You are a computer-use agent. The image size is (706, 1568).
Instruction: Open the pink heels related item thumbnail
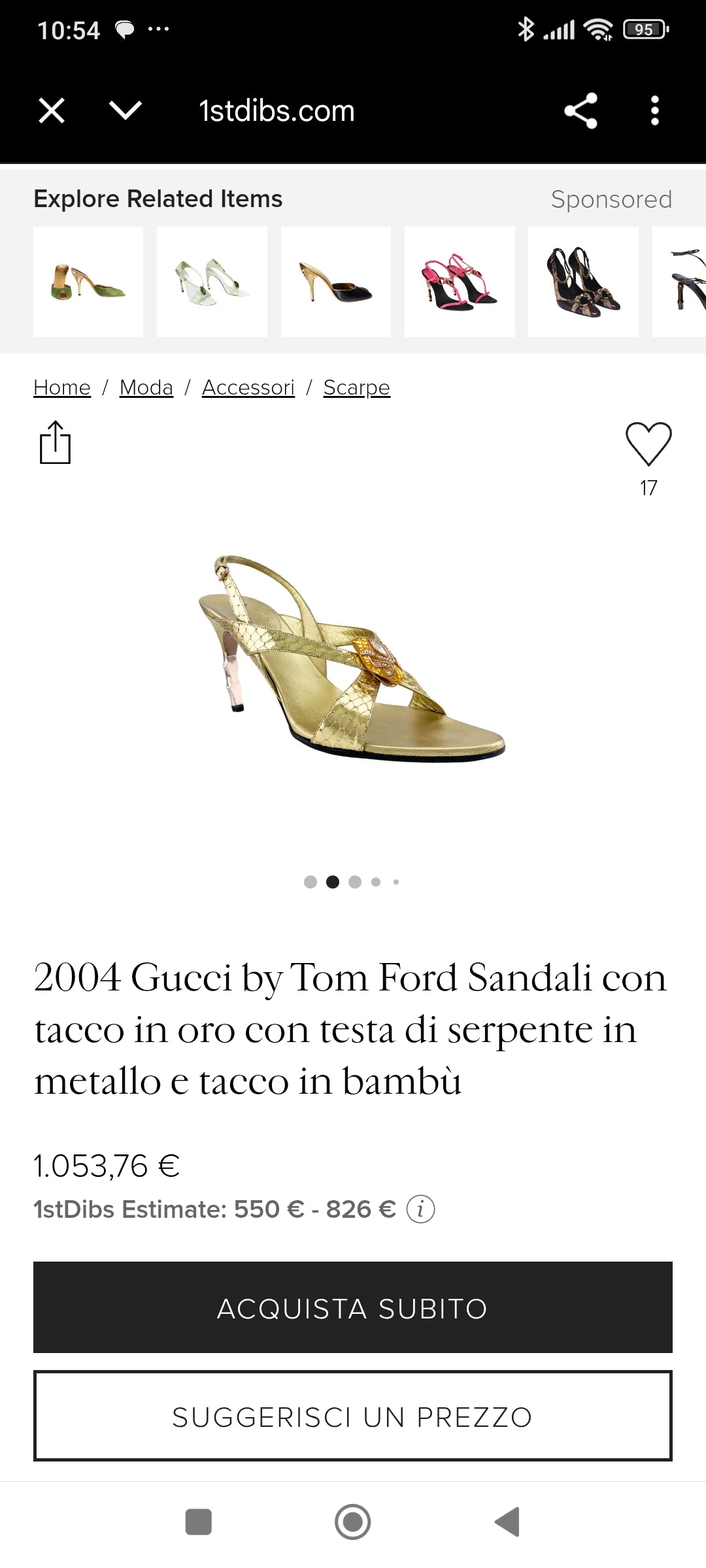tap(460, 282)
